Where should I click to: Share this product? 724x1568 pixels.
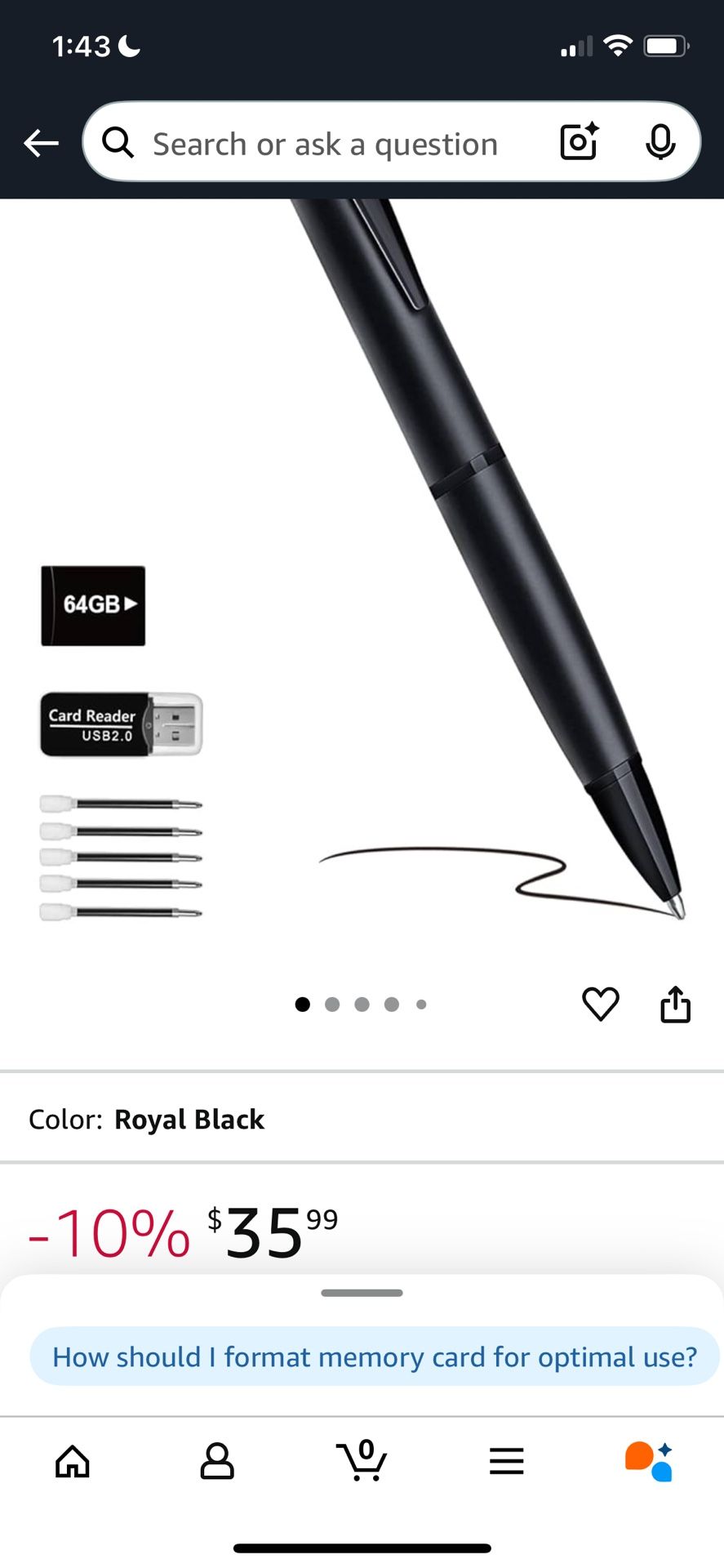coord(675,1004)
